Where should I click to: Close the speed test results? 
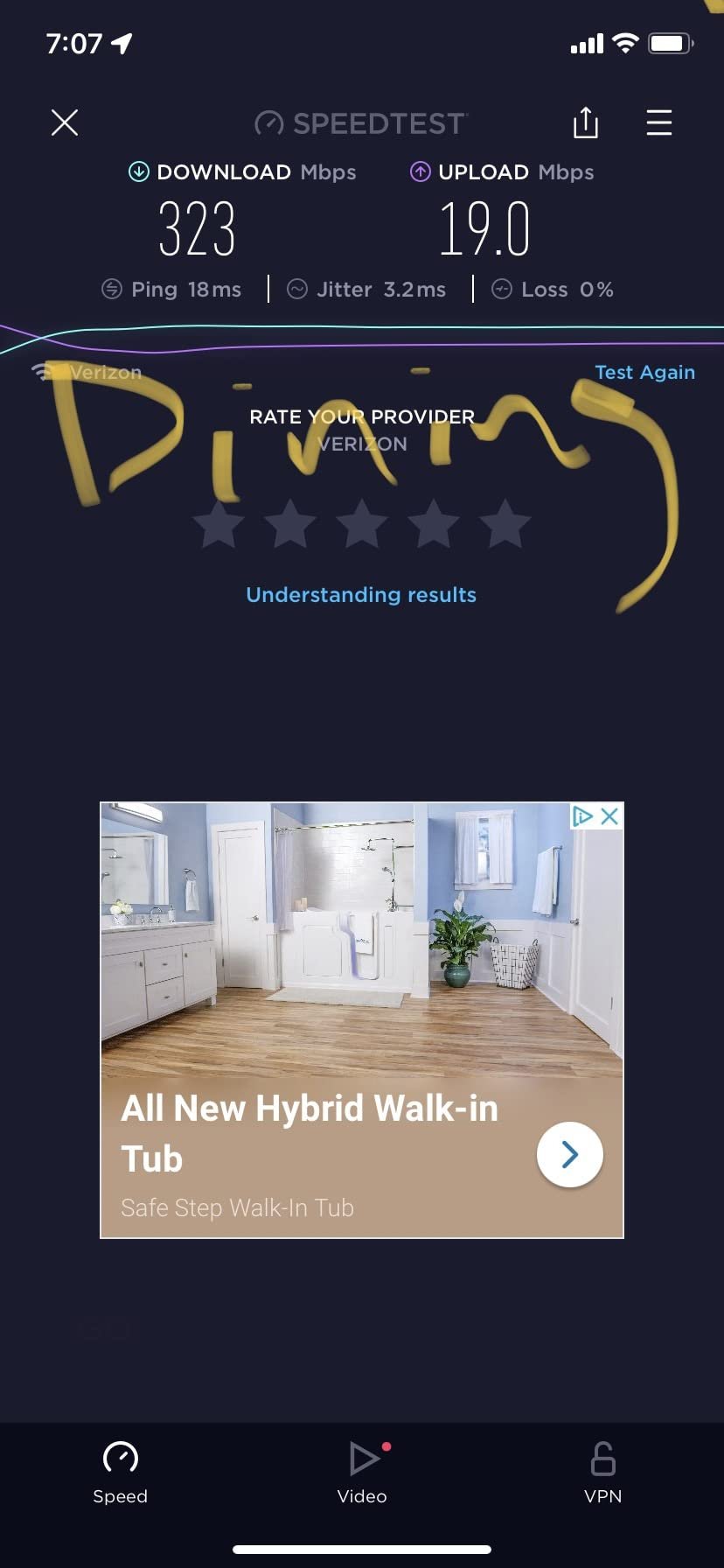pyautogui.click(x=65, y=122)
